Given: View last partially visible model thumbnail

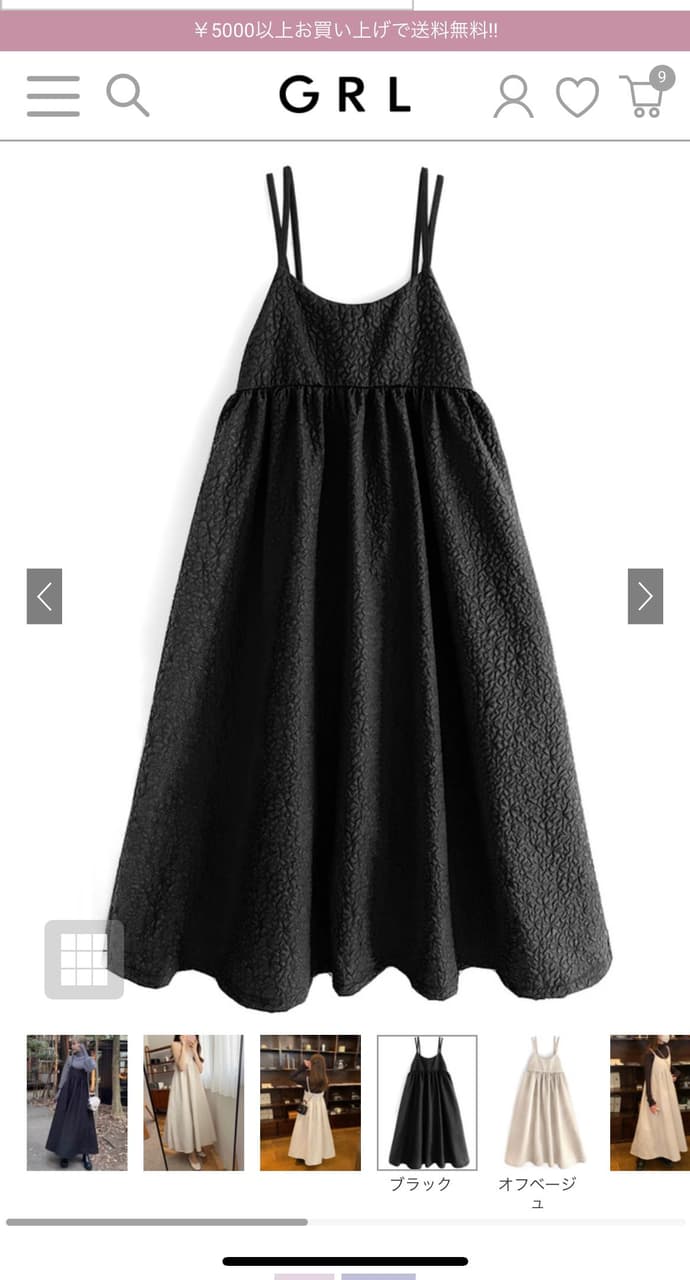Looking at the screenshot, I should coord(652,1102).
